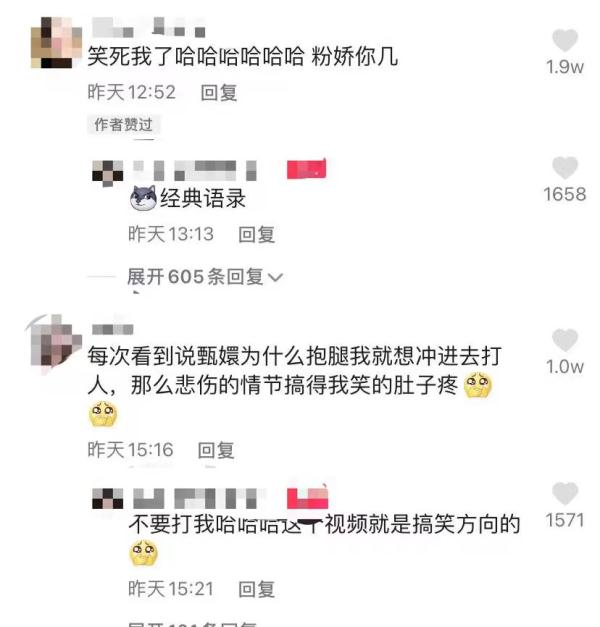Reply to the comment posted 昨天12:52

(219, 92)
